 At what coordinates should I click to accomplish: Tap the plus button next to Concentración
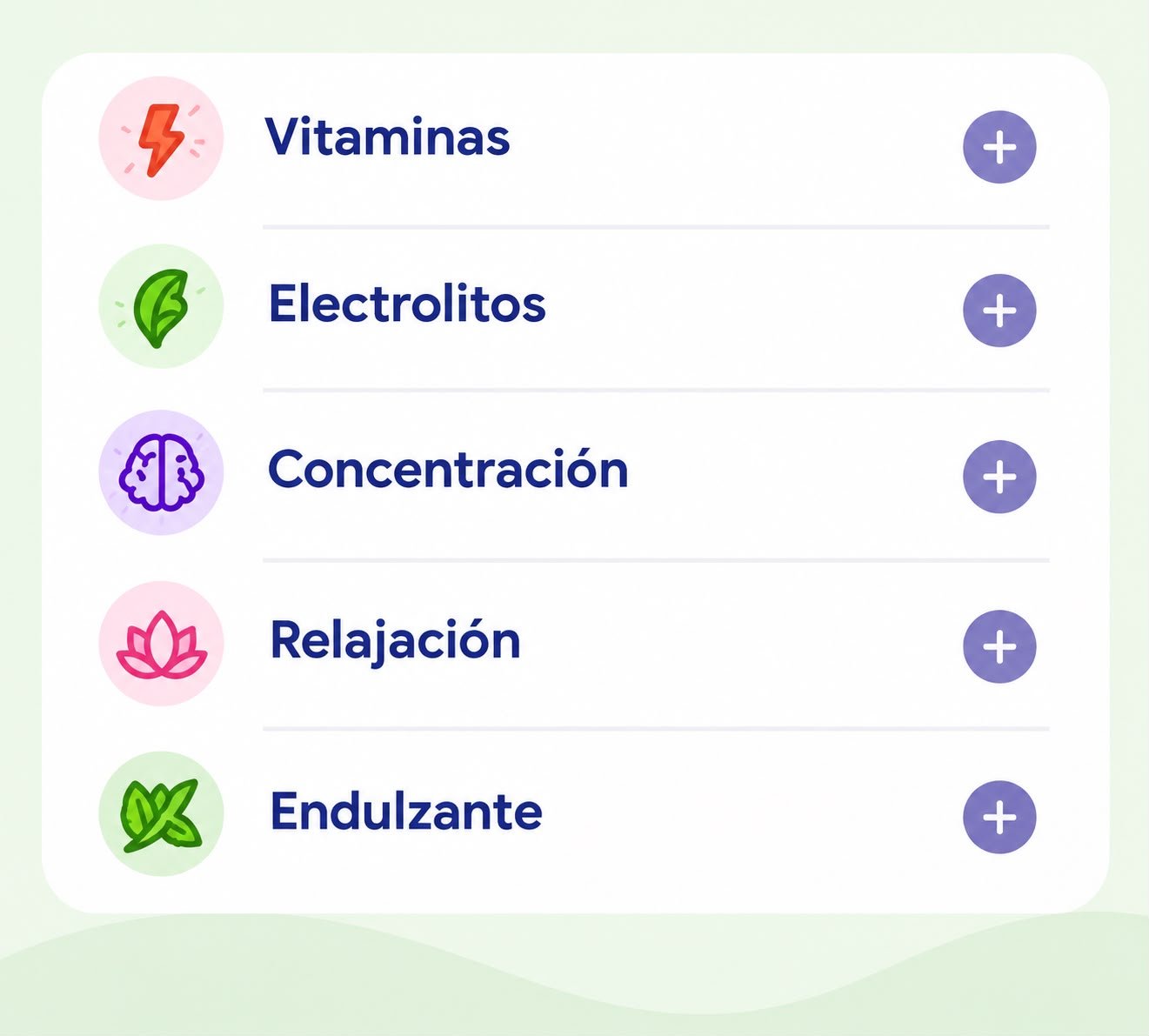(x=999, y=477)
